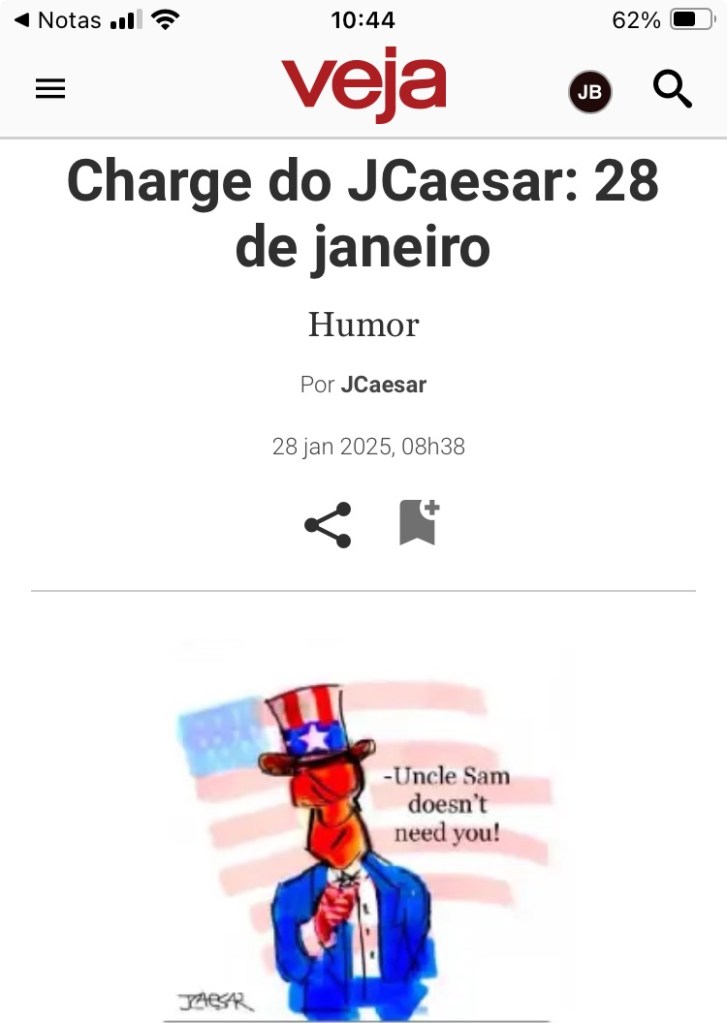The image size is (727, 1023).
Task: Open the search magnifier
Action: pyautogui.click(x=672, y=90)
